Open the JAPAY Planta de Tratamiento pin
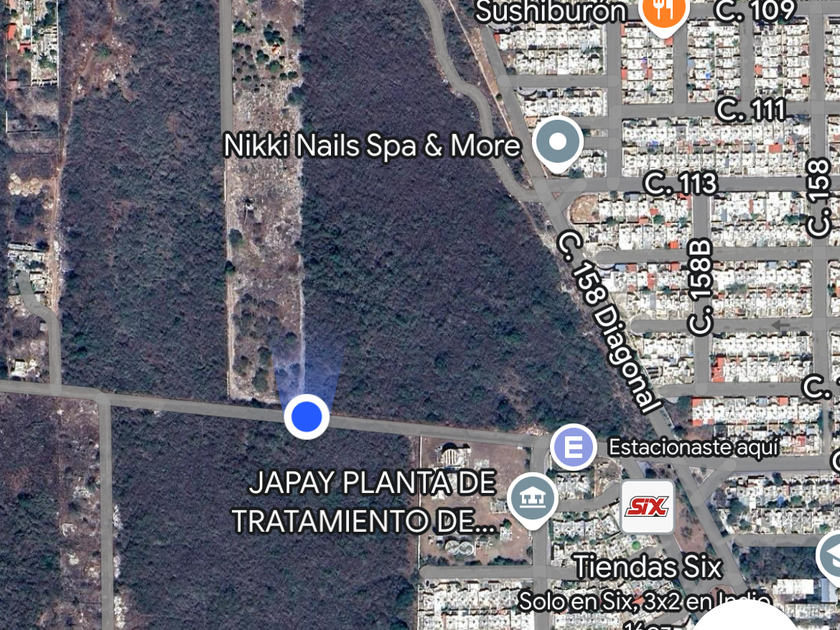This screenshot has width=840, height=630. pos(532,497)
